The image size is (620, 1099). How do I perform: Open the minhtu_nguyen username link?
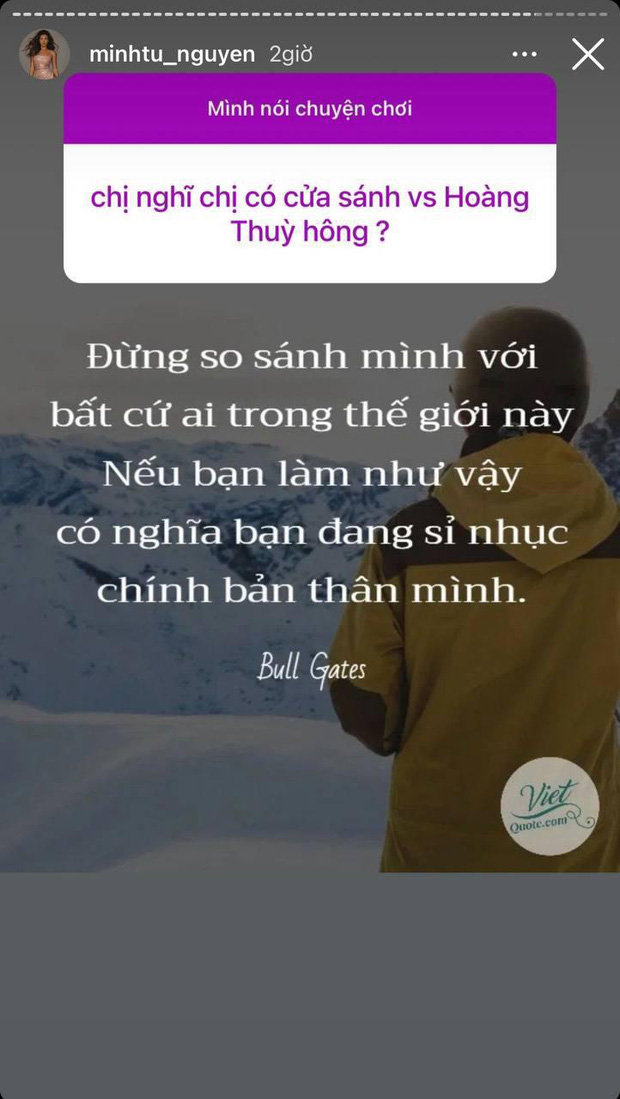pos(172,54)
